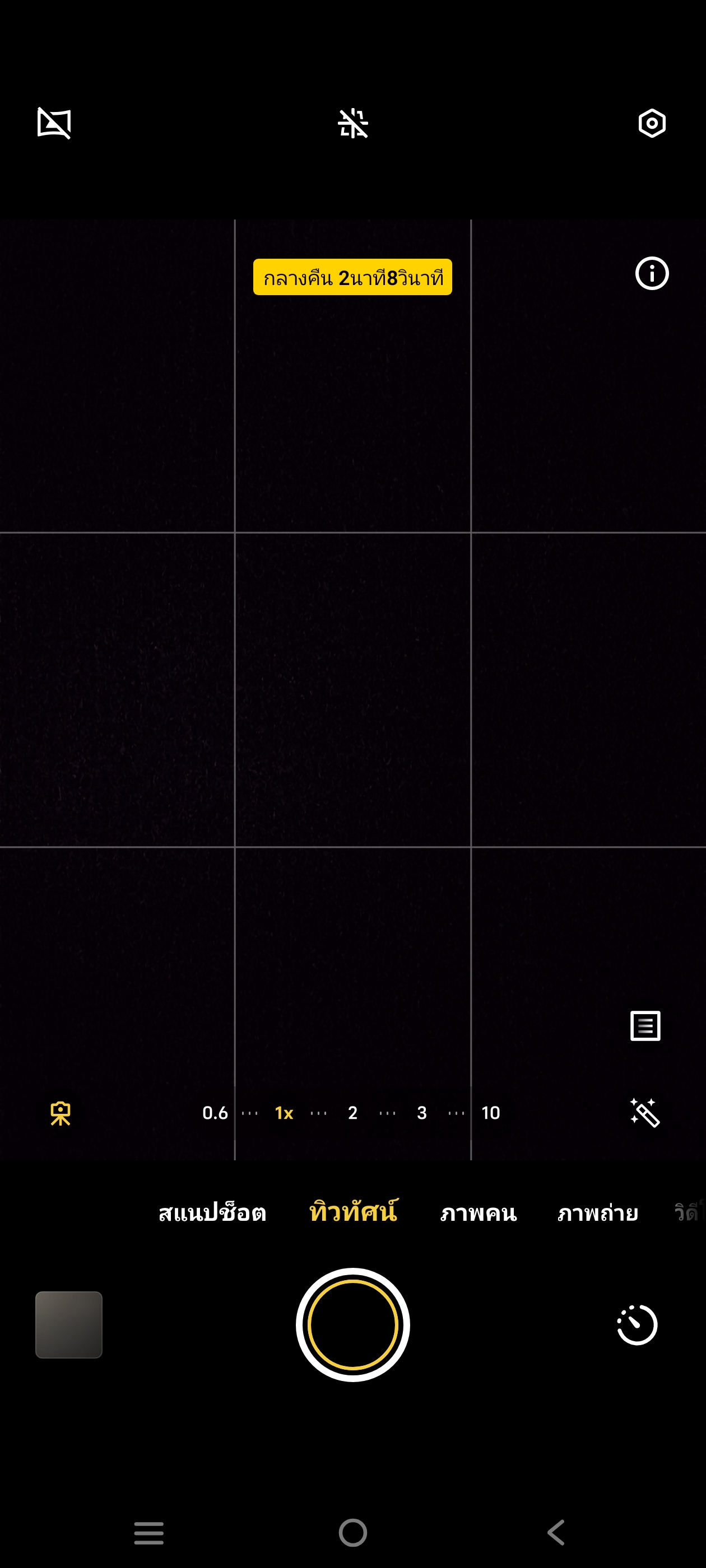Screen dimensions: 706x1568
Task: Set zoom to 2
Action: pos(352,1113)
